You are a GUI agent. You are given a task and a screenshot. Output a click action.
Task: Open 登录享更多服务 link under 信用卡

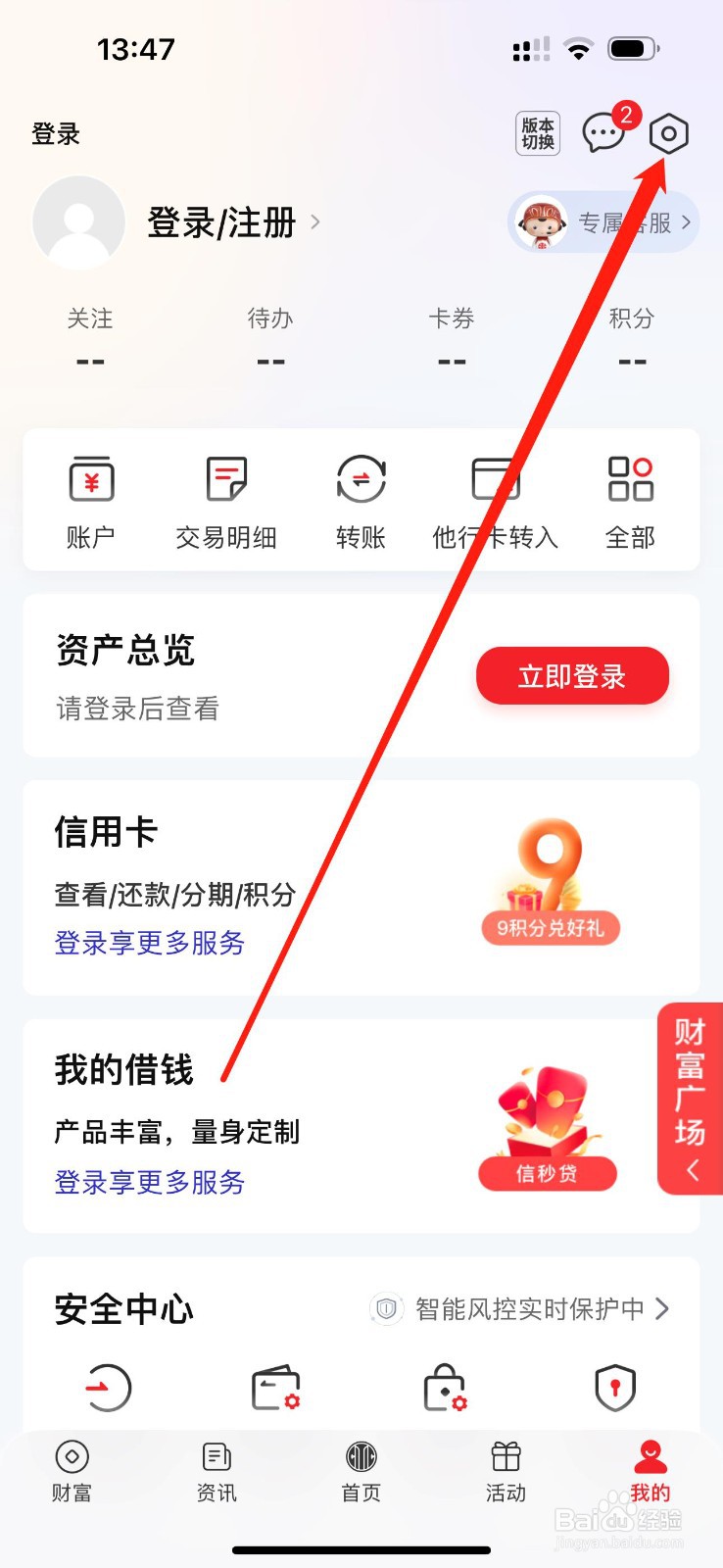point(149,943)
